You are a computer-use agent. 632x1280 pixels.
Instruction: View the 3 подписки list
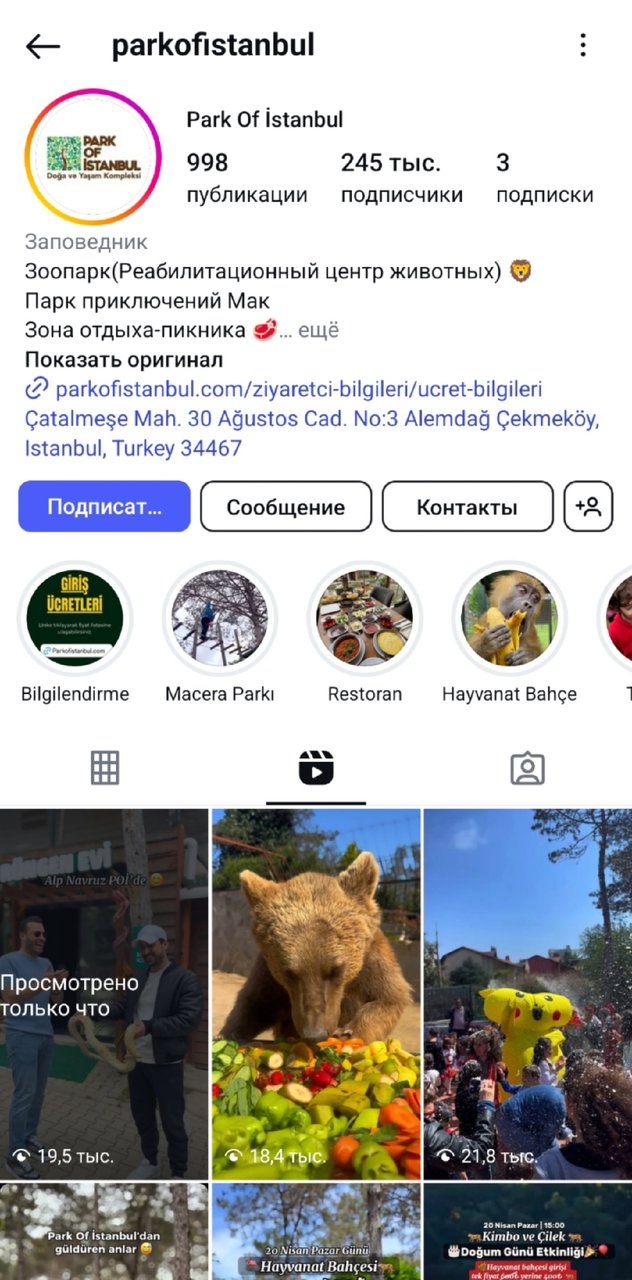click(544, 177)
